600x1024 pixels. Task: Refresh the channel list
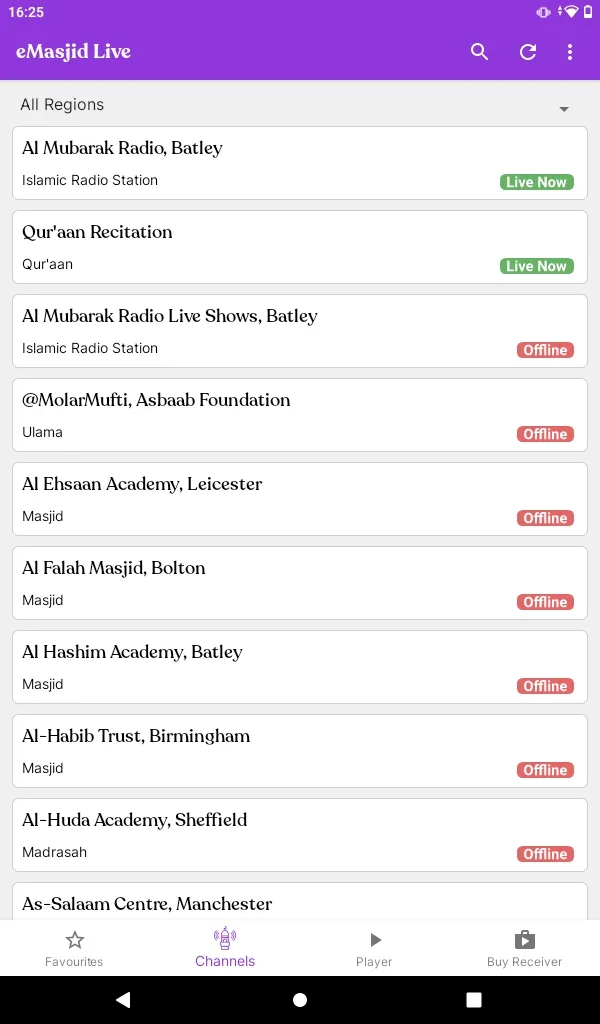(528, 52)
